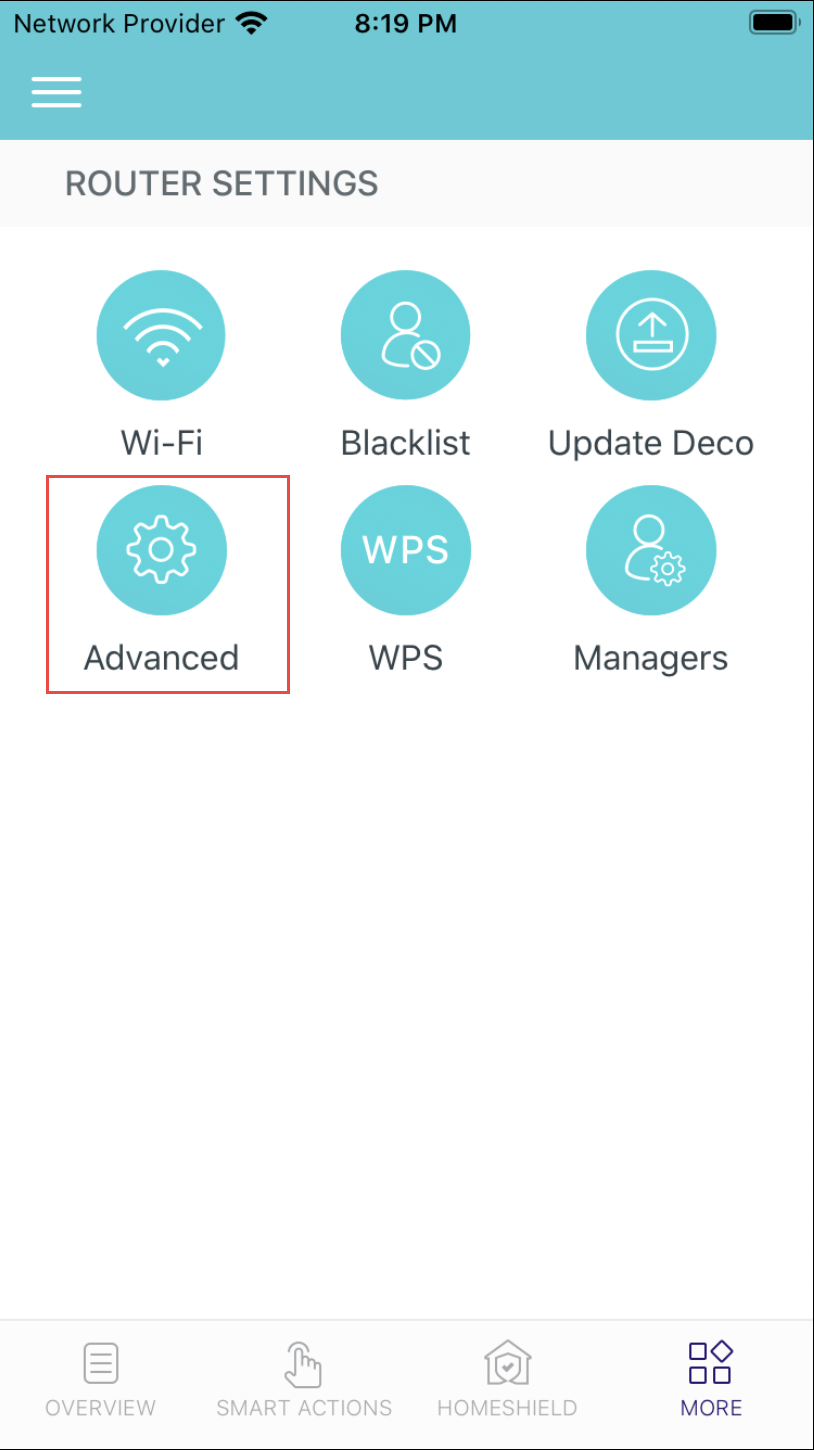
Task: Open the Managers icon
Action: coord(650,549)
